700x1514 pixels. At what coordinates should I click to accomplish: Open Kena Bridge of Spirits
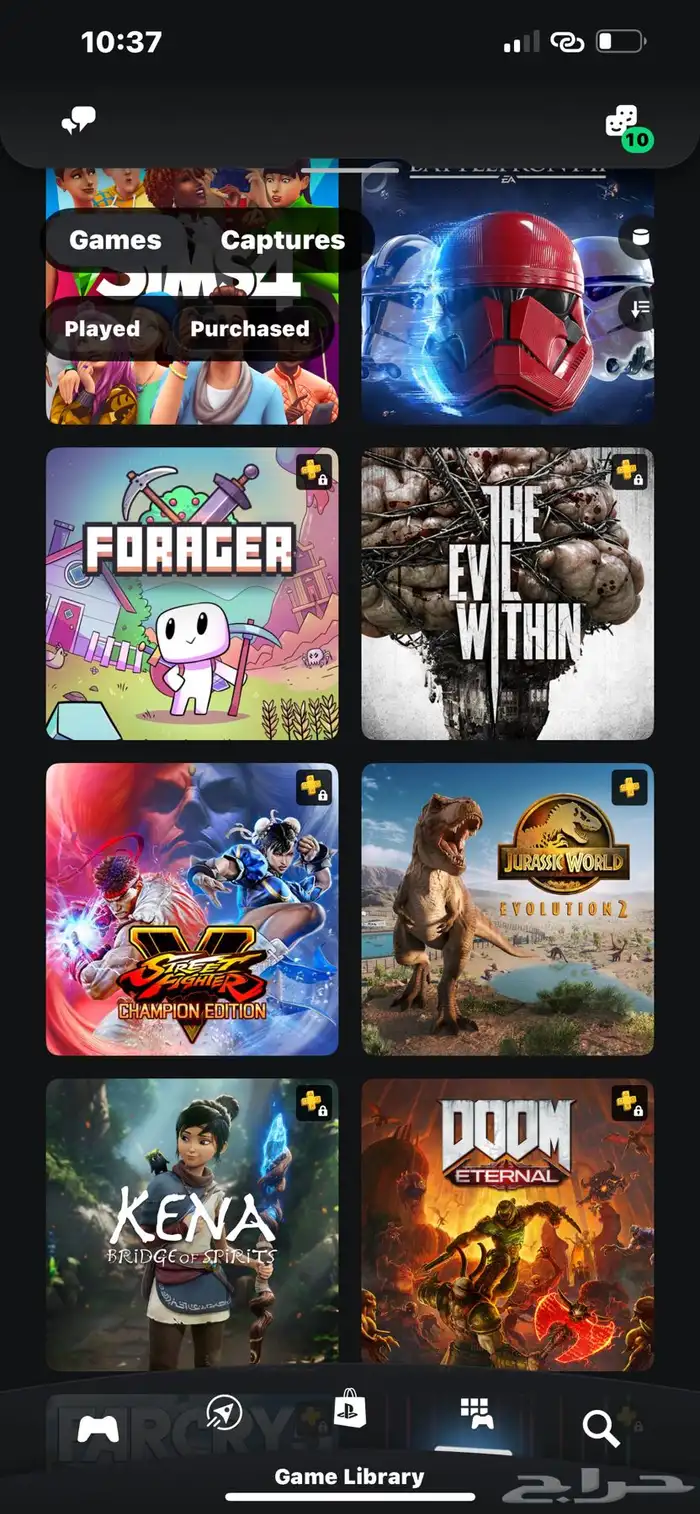tap(192, 1225)
